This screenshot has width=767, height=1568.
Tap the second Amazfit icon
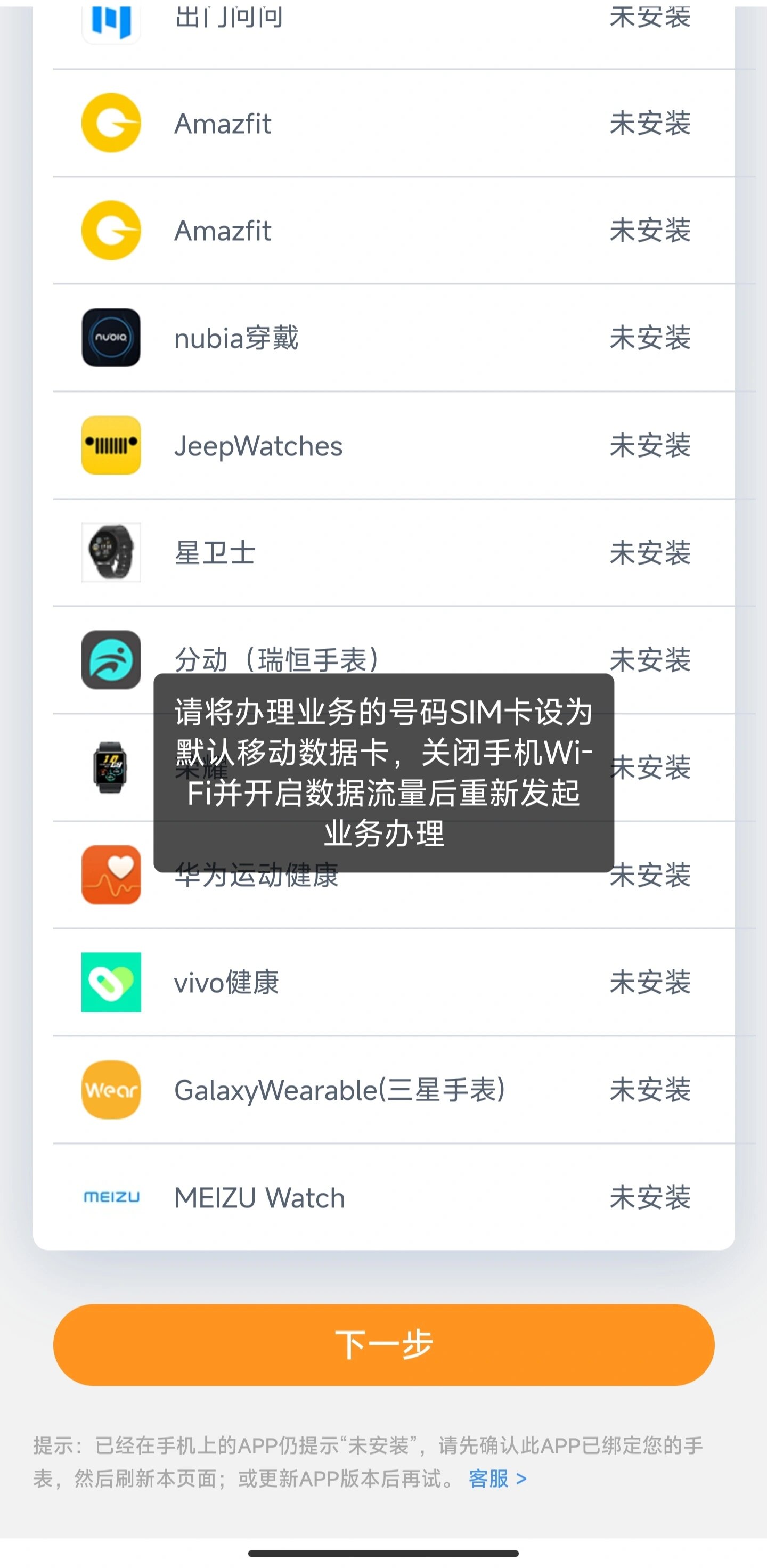point(110,231)
